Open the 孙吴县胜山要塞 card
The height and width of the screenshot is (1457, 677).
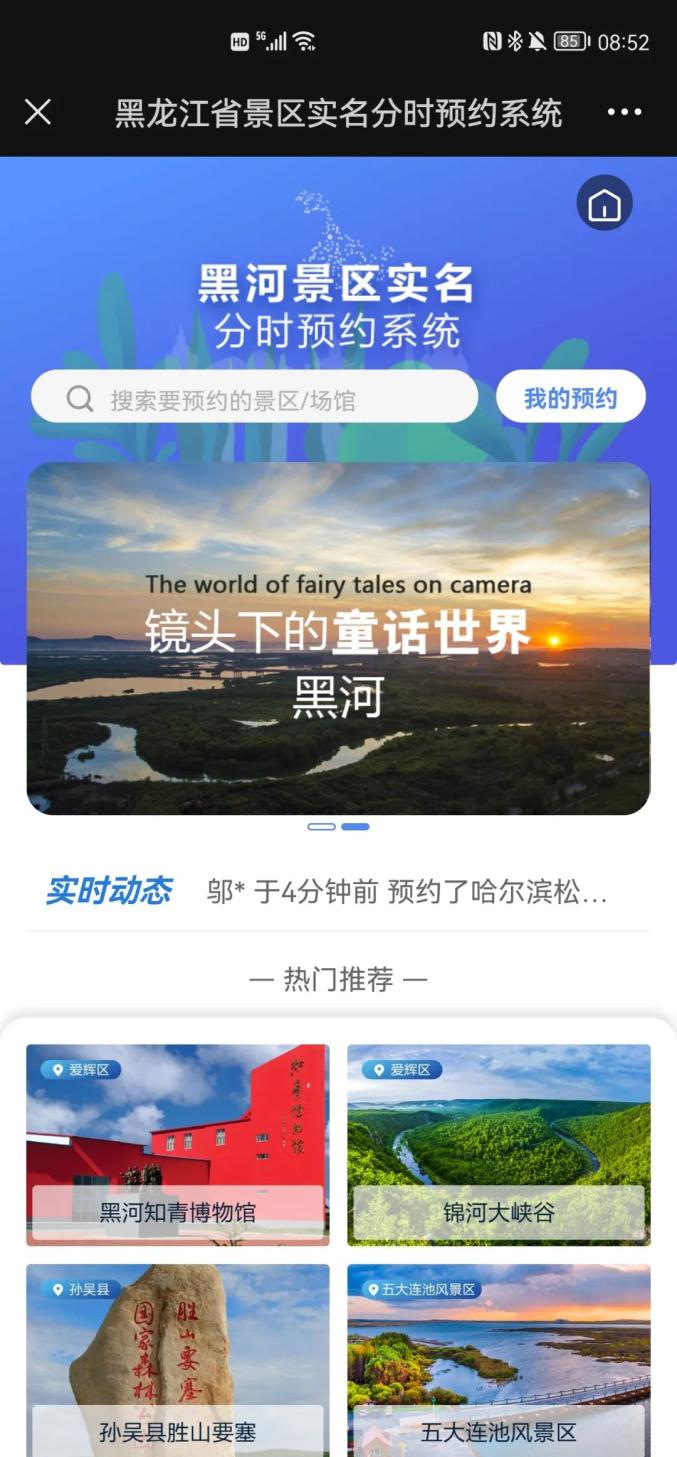point(177,1360)
